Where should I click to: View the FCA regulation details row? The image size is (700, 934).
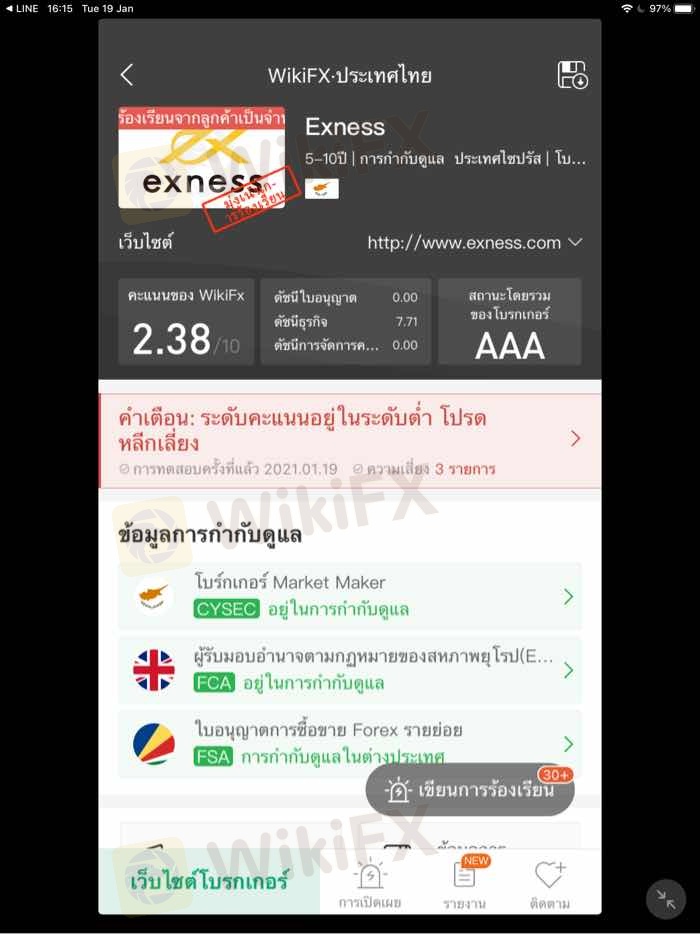click(350, 670)
